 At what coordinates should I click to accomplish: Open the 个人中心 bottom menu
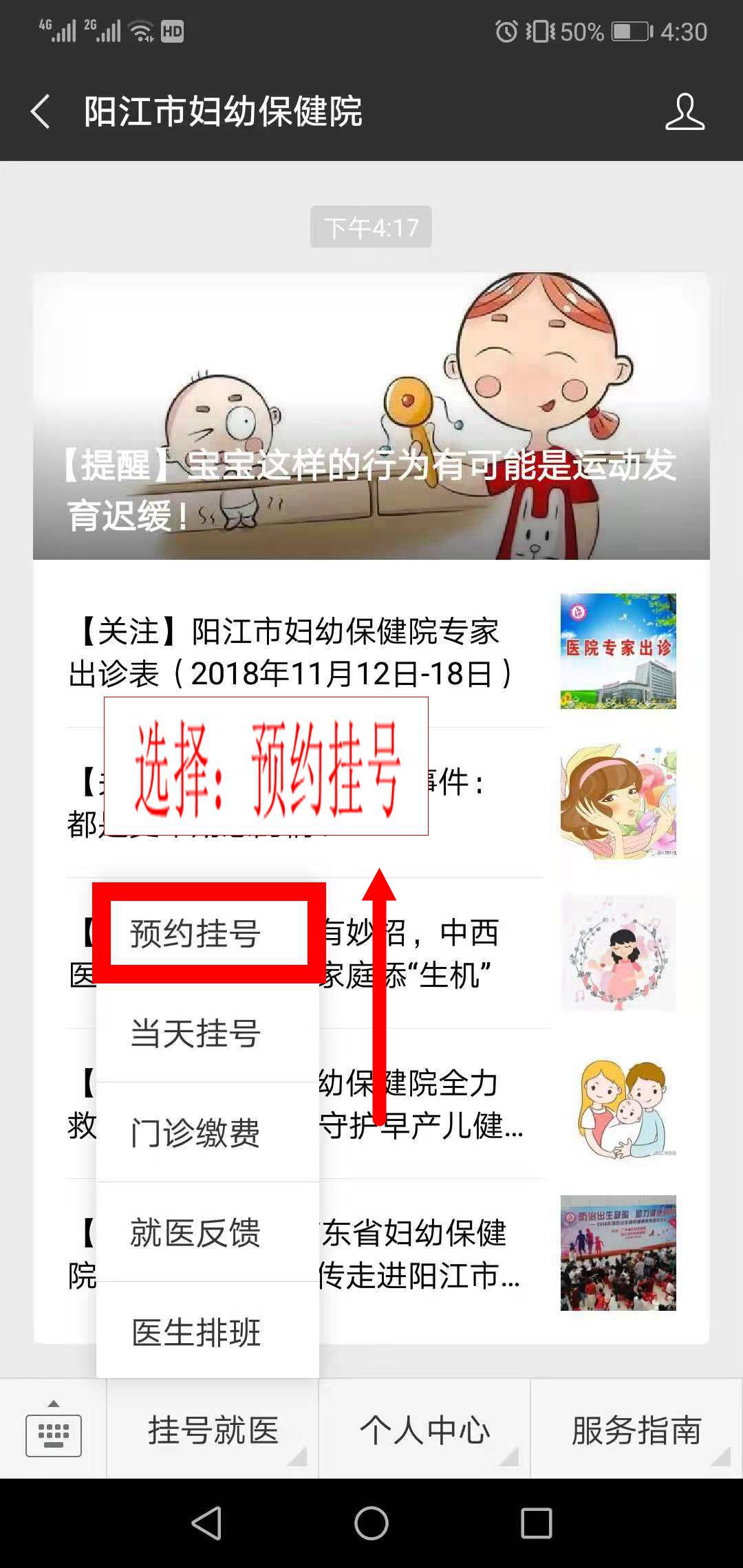tap(424, 1430)
